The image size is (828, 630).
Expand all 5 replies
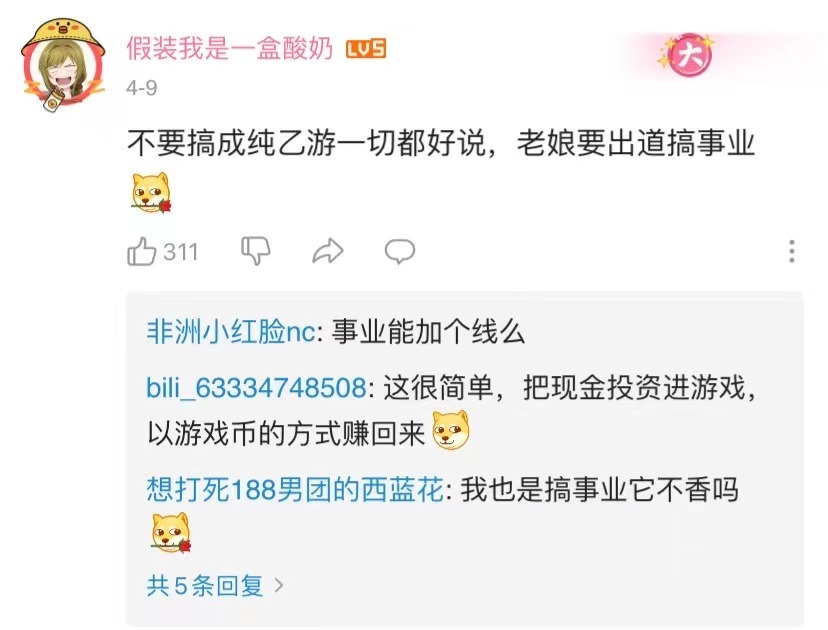215,585
